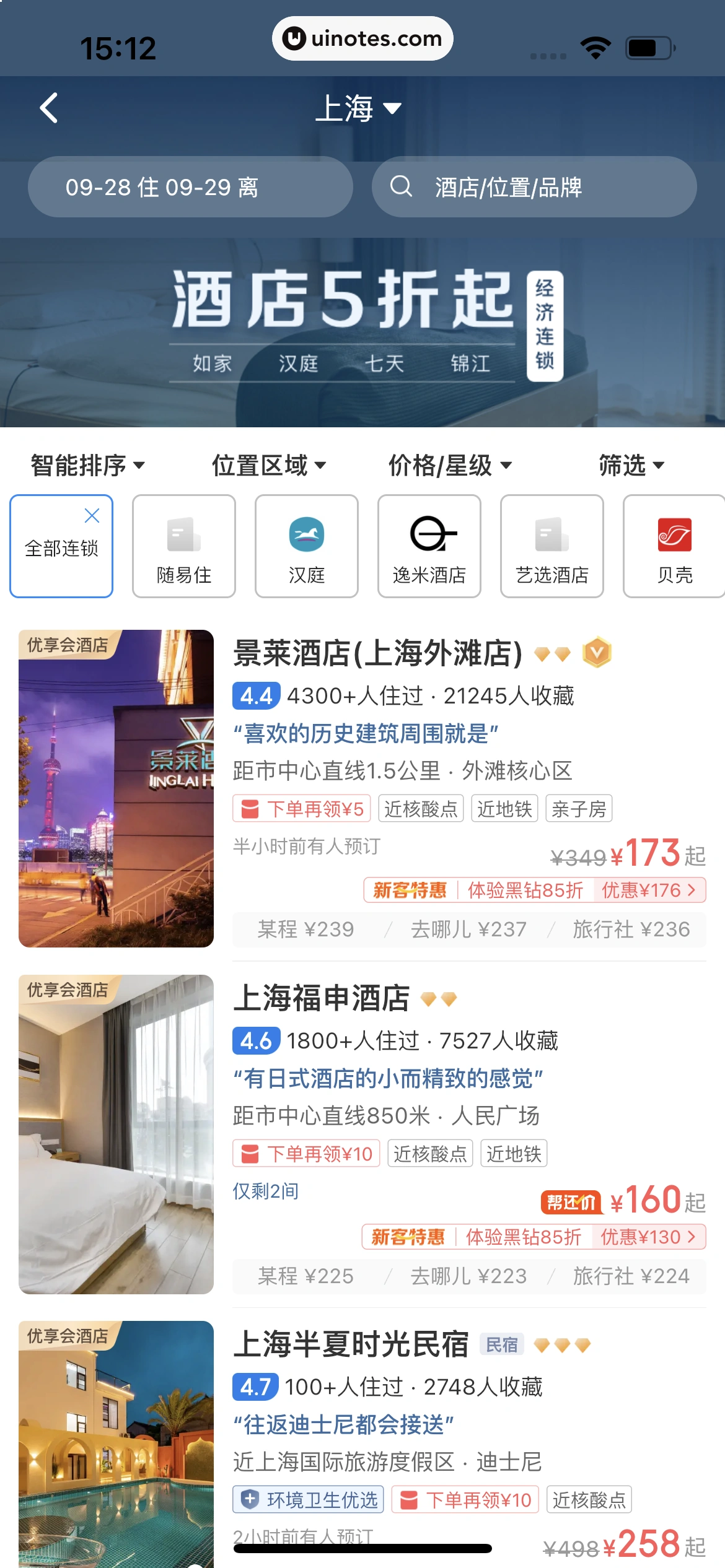Expand the 智能排序 sorting dropdown

tap(88, 466)
